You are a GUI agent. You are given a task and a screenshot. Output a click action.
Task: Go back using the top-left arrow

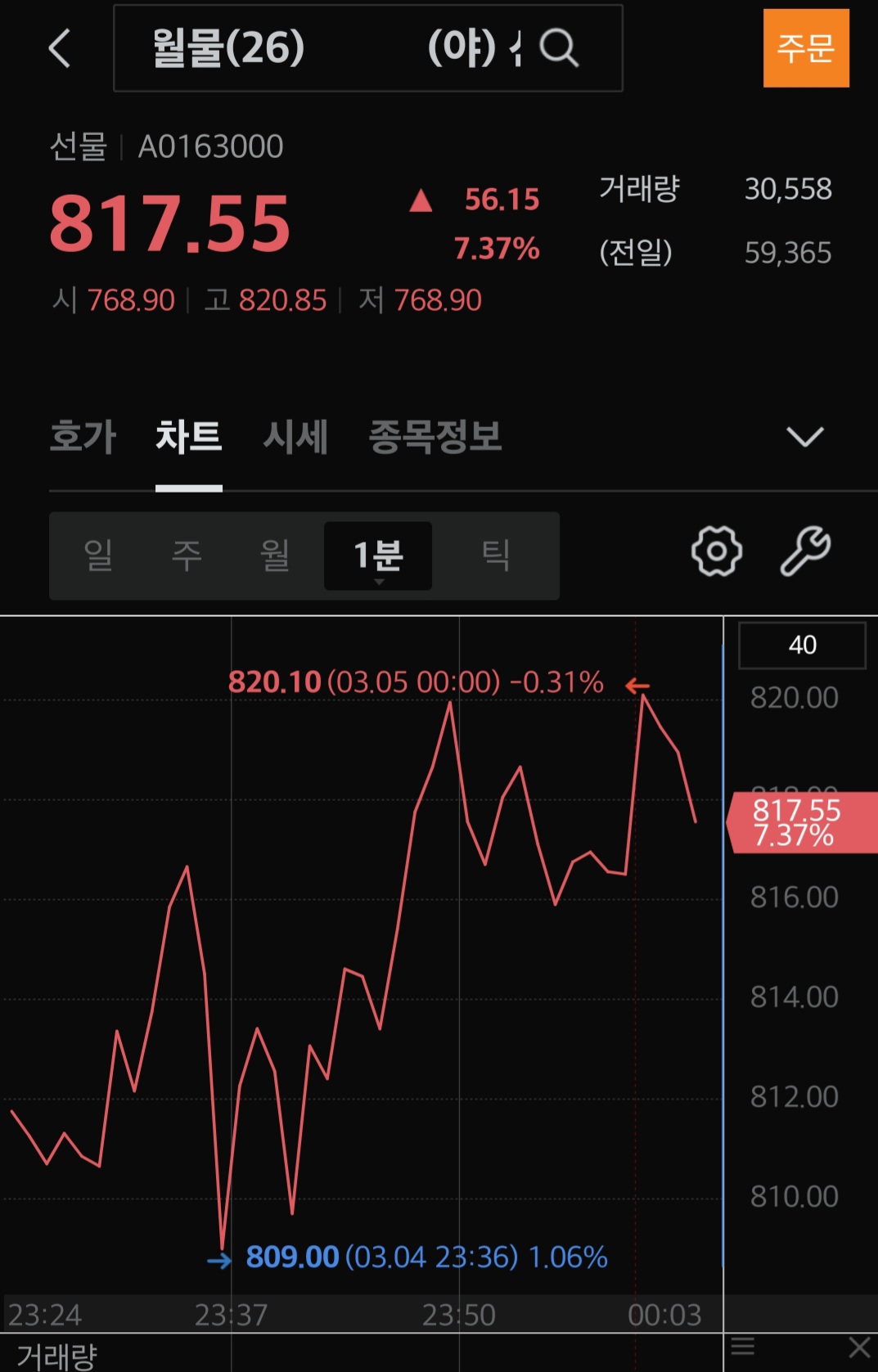click(60, 48)
